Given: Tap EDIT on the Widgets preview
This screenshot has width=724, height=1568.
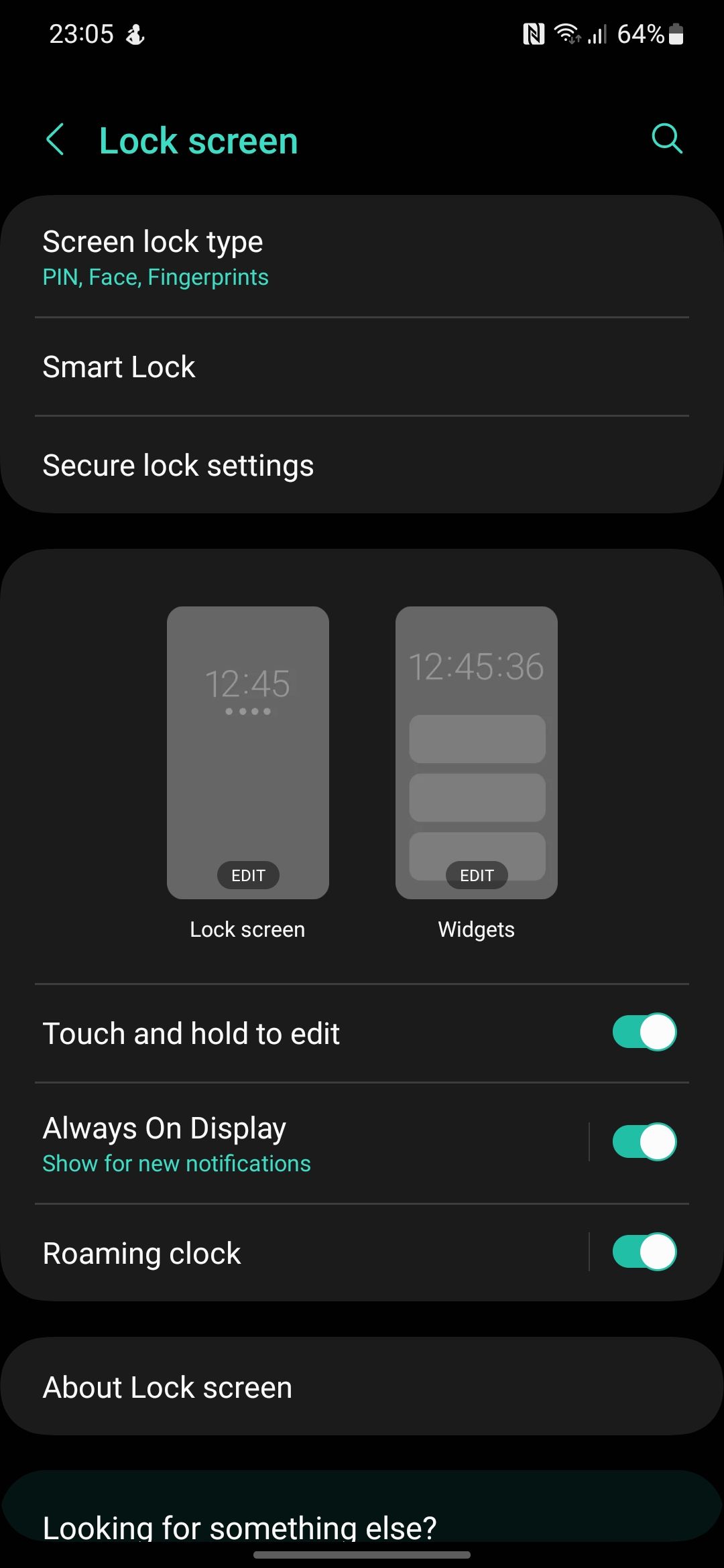Looking at the screenshot, I should (476, 874).
